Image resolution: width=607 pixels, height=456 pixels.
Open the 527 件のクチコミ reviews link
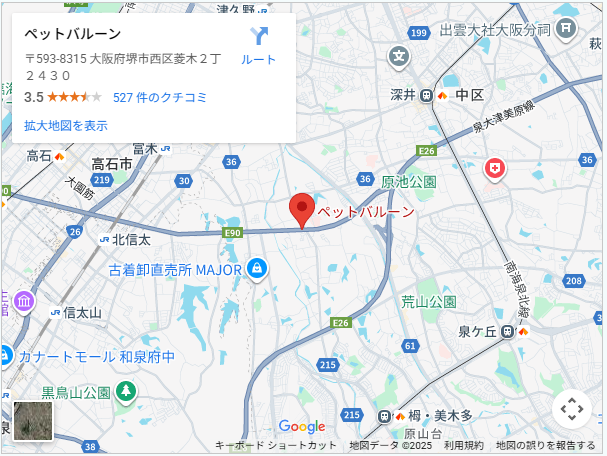point(160,97)
